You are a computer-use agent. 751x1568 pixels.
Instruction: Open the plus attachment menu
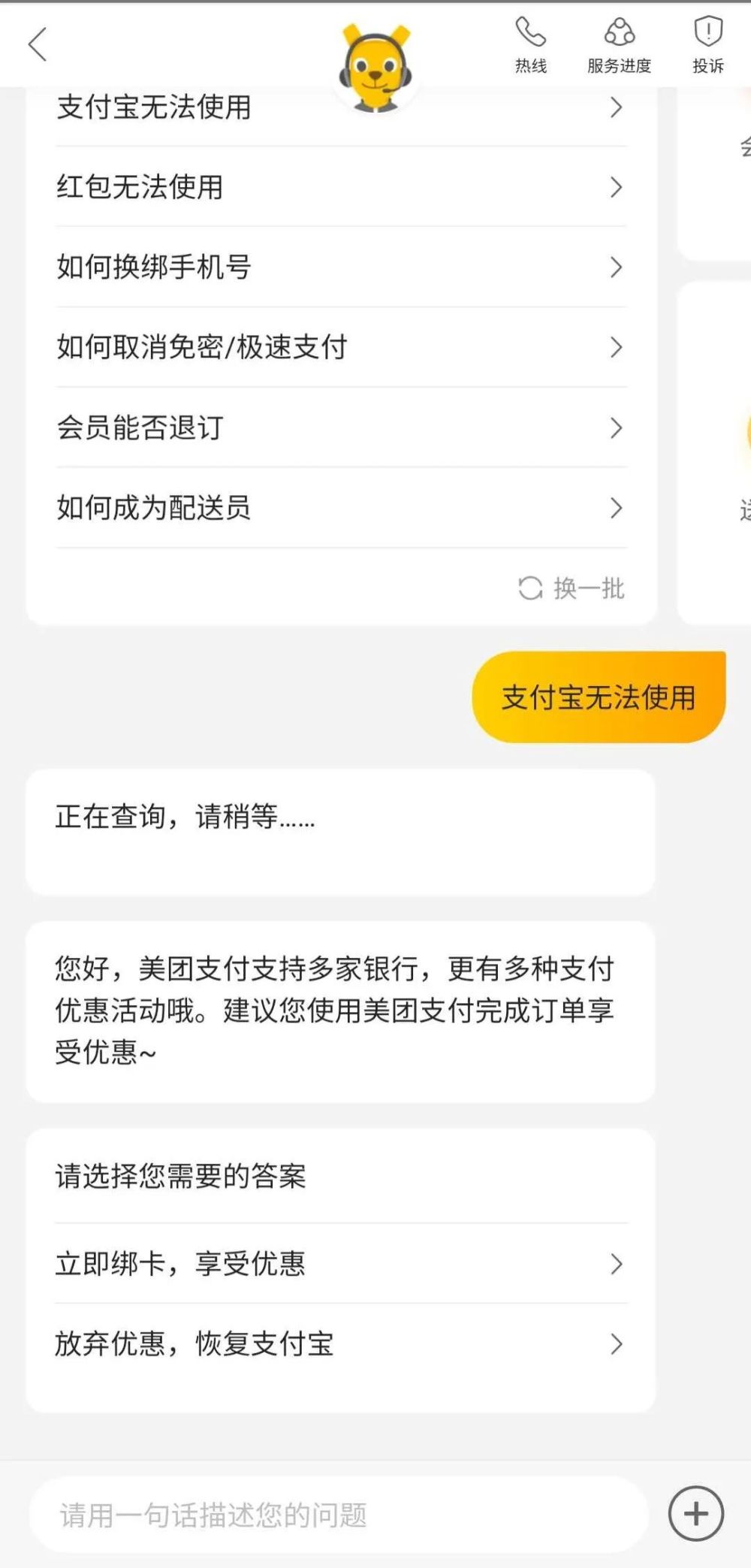coord(696,1514)
